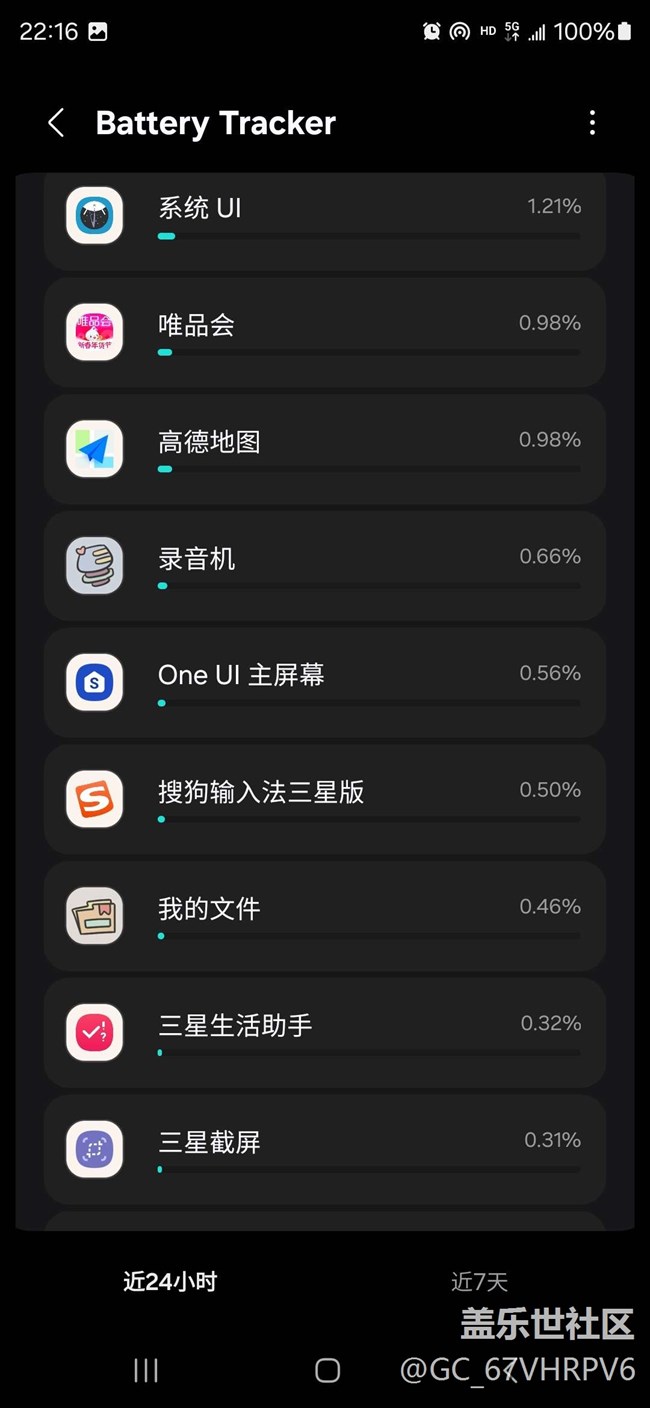Open 录音机 battery usage

pos(324,566)
